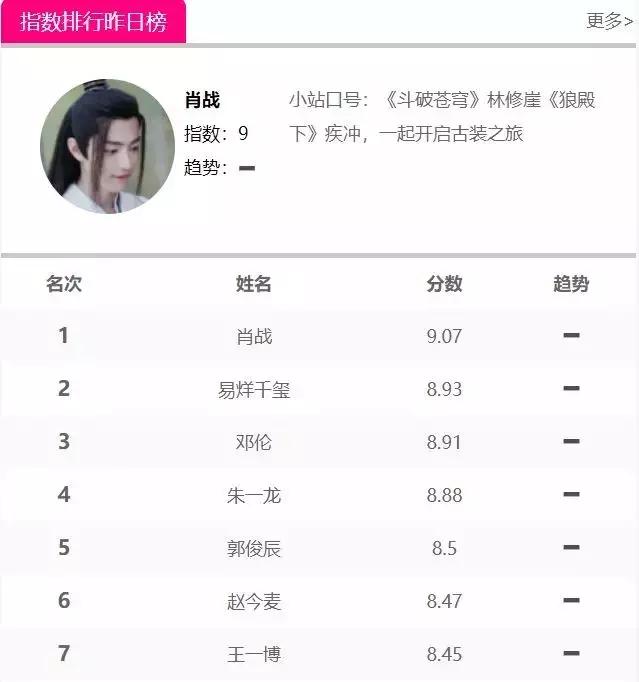This screenshot has height=682, width=639.
Task: Open the 邓伦 ranking row
Action: coord(319,441)
